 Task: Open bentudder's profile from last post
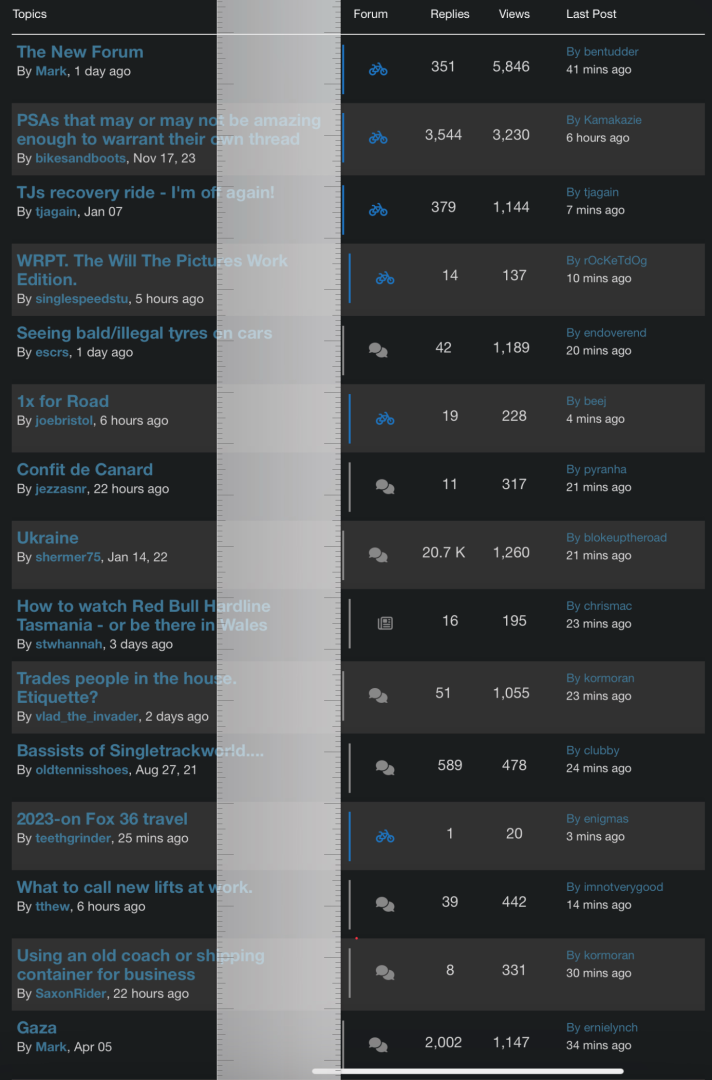coord(611,52)
